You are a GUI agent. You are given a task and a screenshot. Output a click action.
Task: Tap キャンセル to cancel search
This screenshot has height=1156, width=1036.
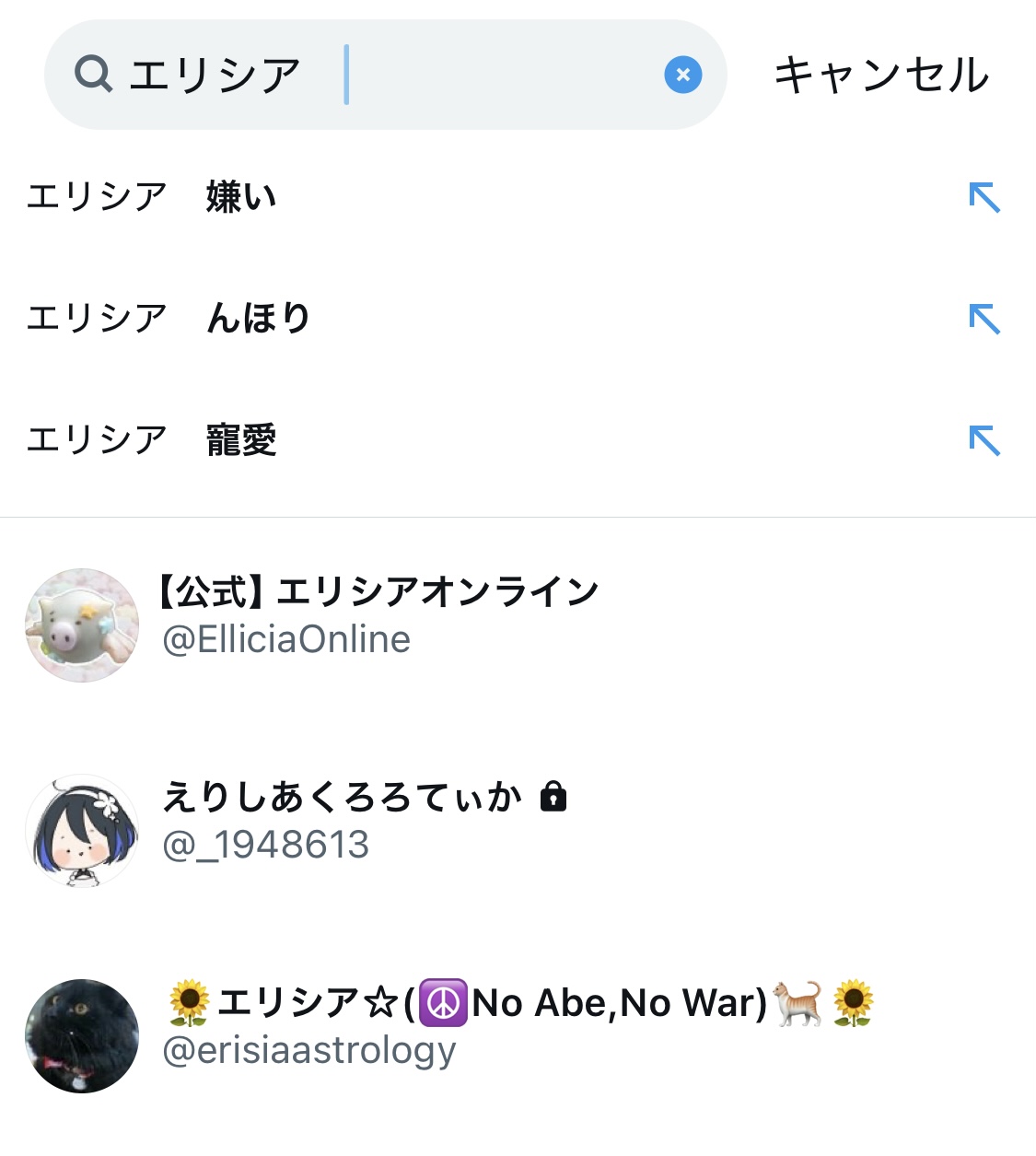pyautogui.click(x=881, y=75)
